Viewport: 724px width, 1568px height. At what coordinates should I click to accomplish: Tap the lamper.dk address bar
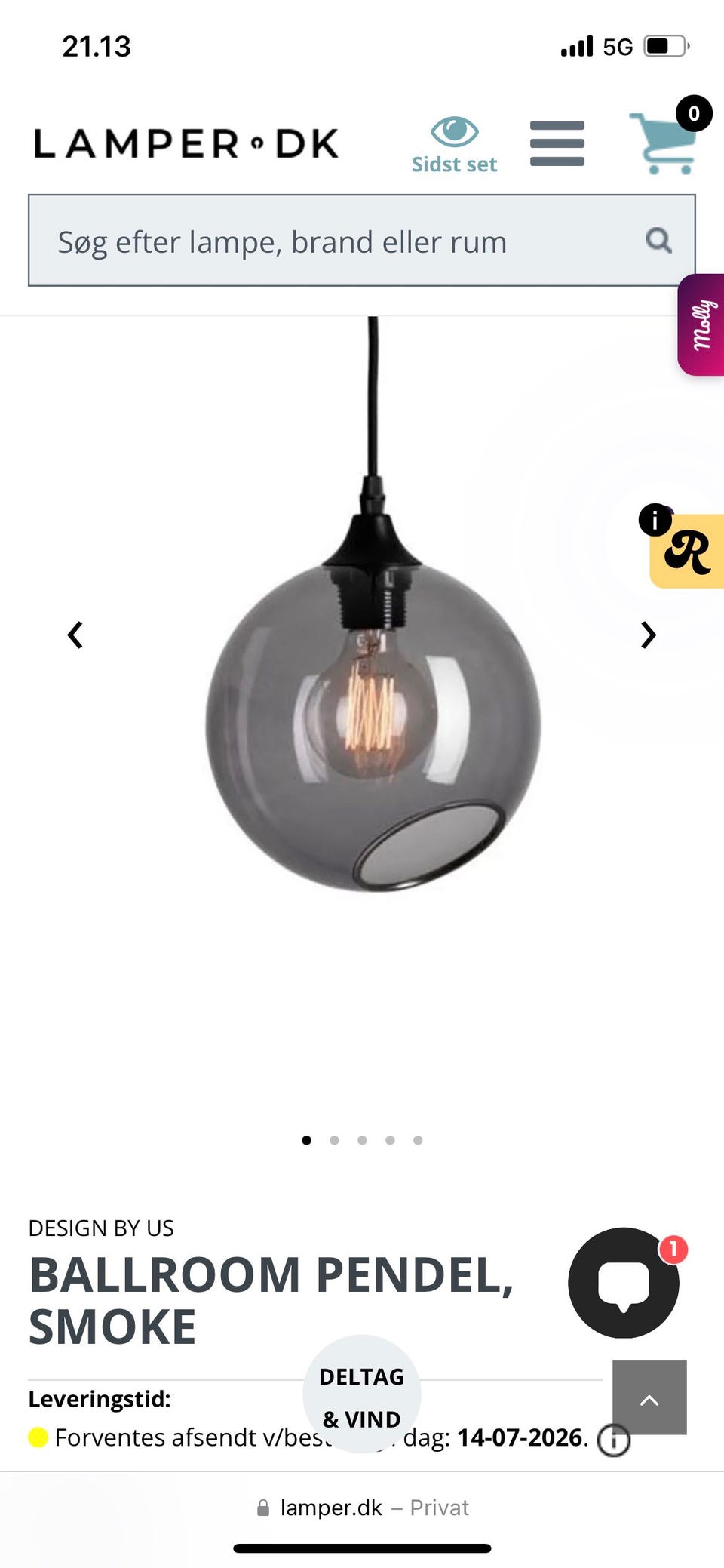click(x=362, y=1508)
